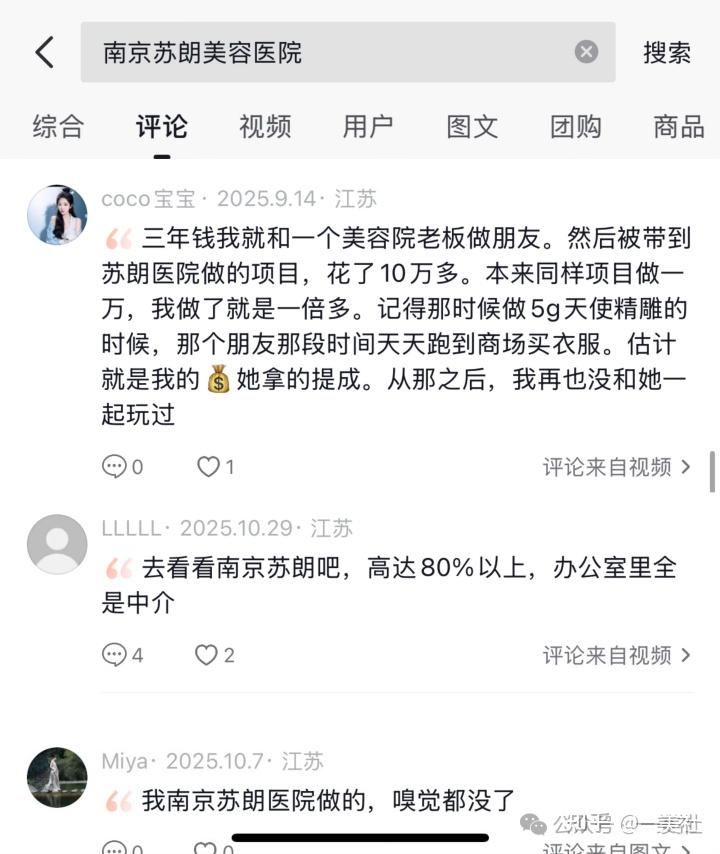Open coco宝宝's profile avatar
This screenshot has height=854, width=720.
click(x=57, y=214)
